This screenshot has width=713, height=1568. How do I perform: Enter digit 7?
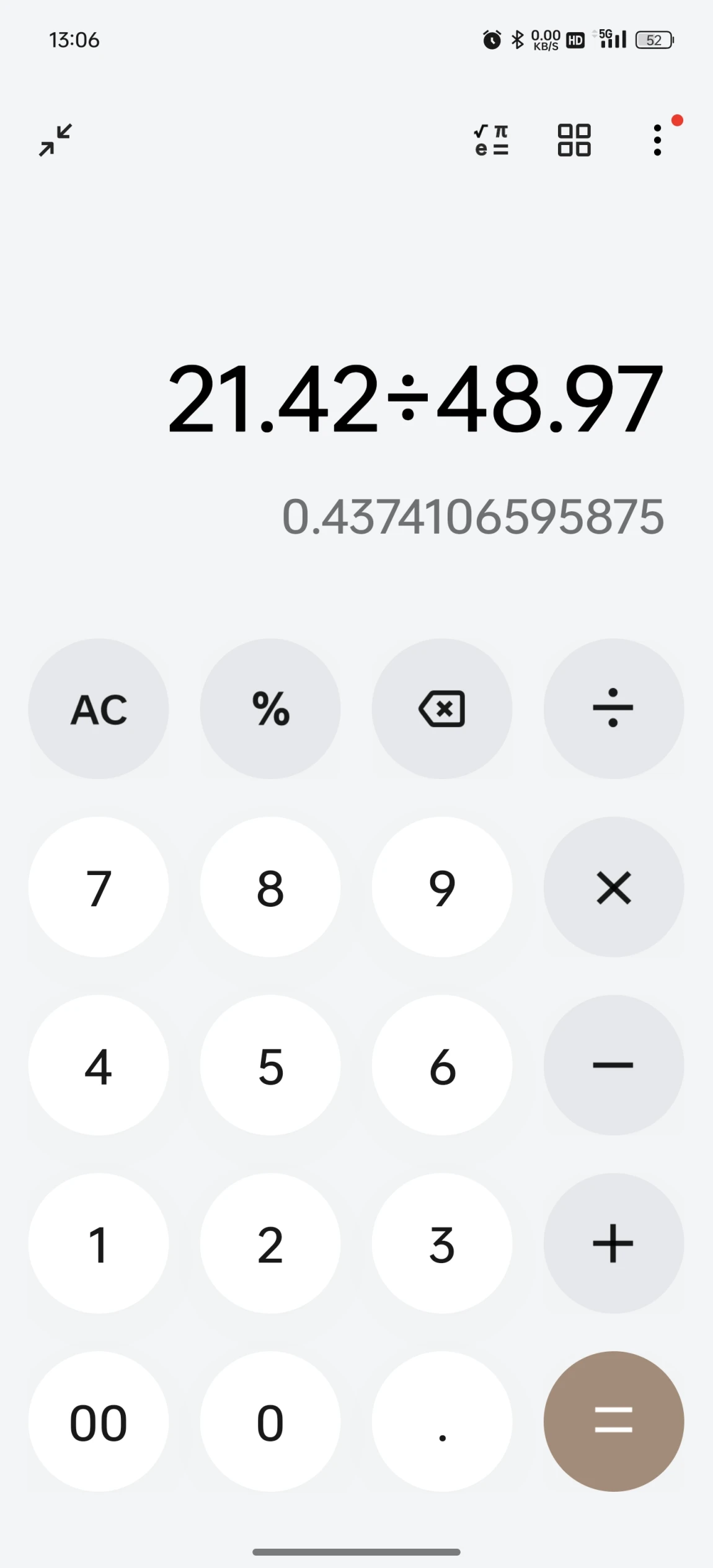click(99, 887)
